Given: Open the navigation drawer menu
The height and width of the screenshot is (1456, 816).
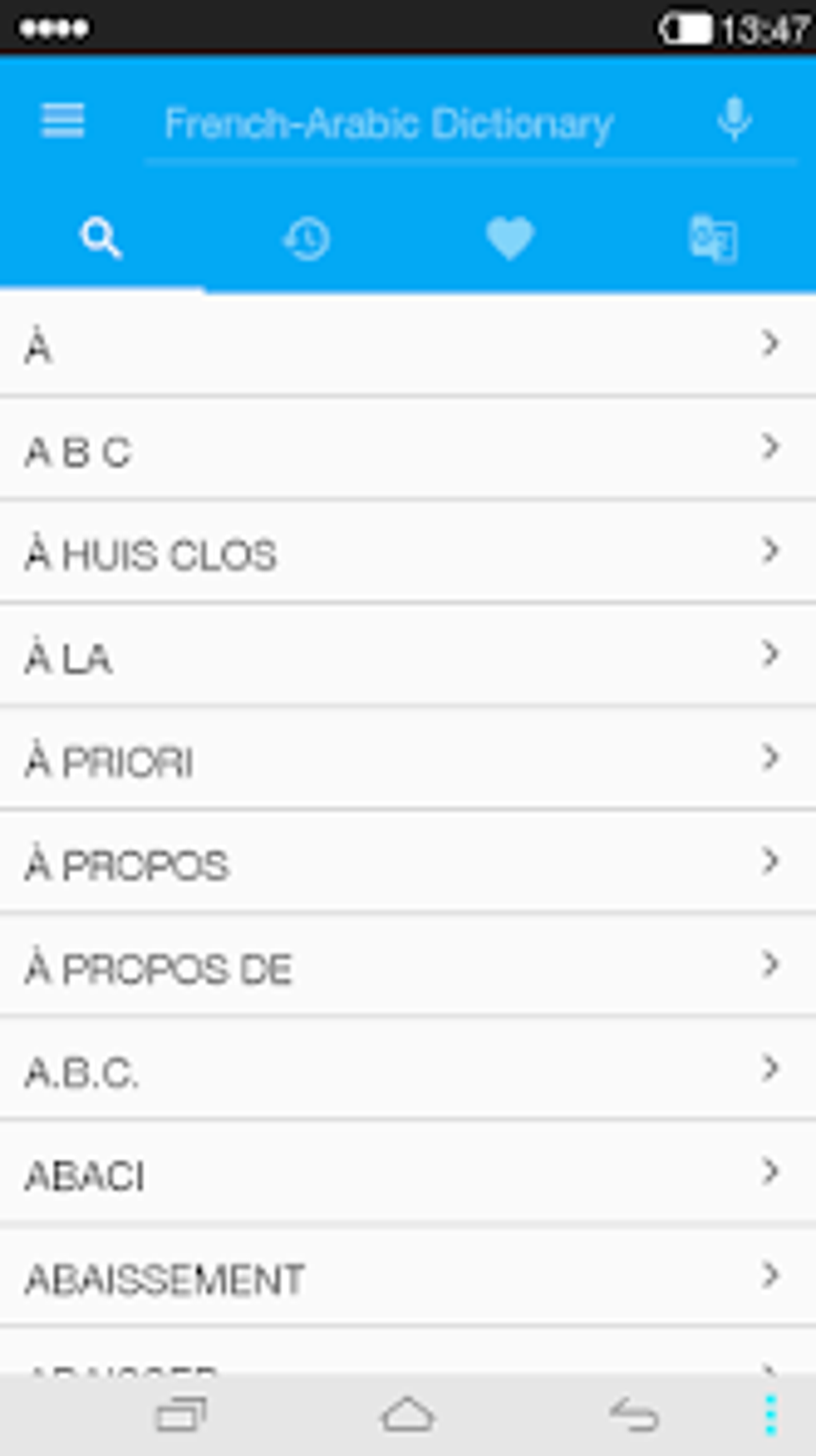Looking at the screenshot, I should (61, 121).
